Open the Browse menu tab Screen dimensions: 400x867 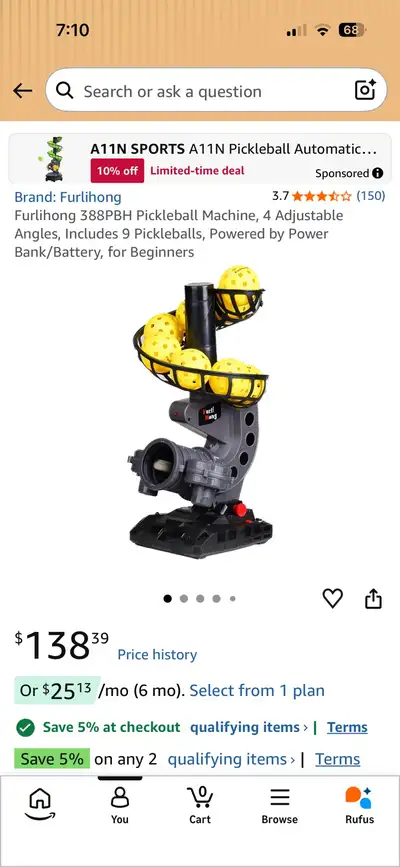280,805
